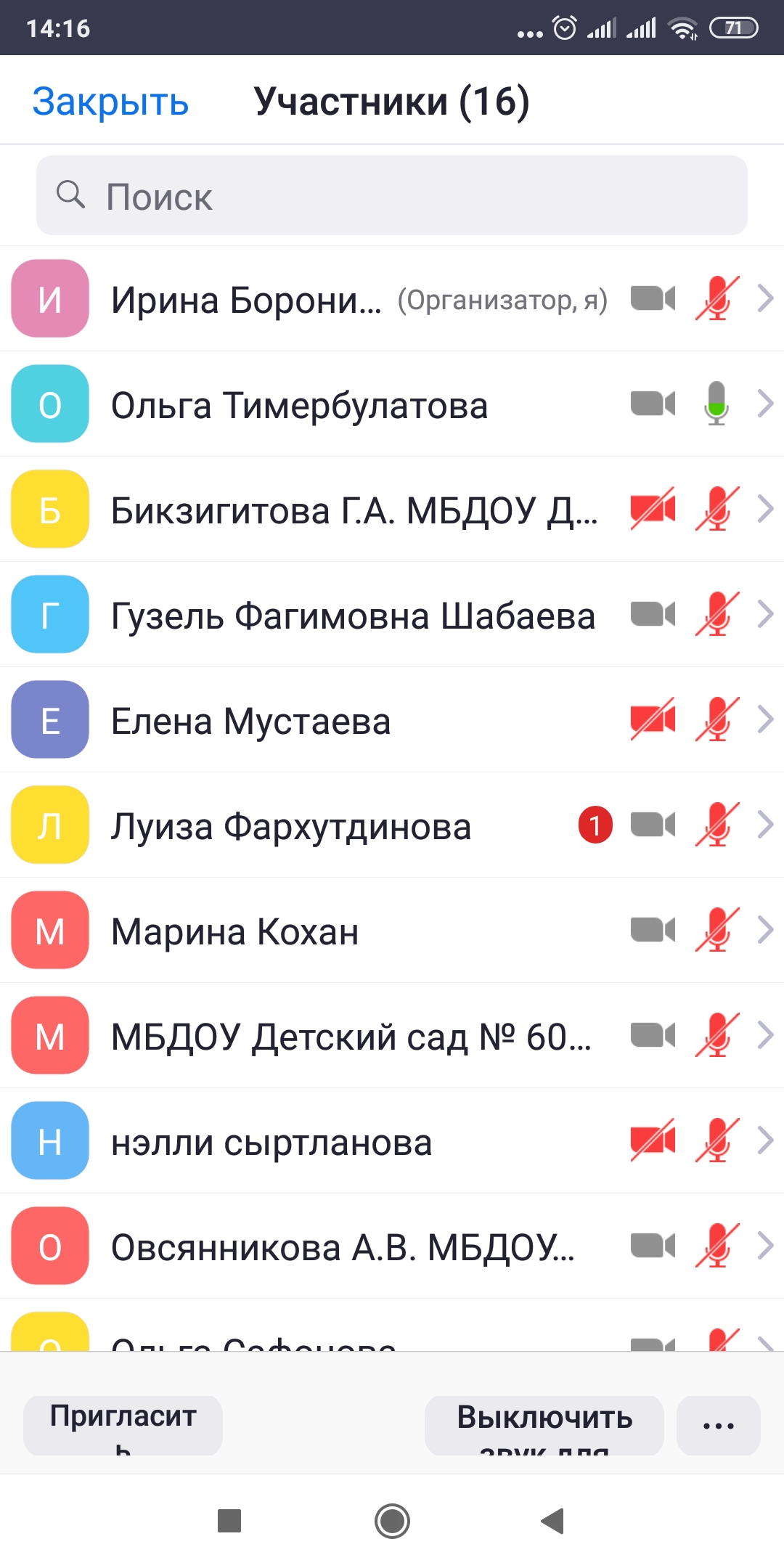The height and width of the screenshot is (1568, 784).
Task: Go back with system back button
Action: pyautogui.click(x=552, y=1521)
